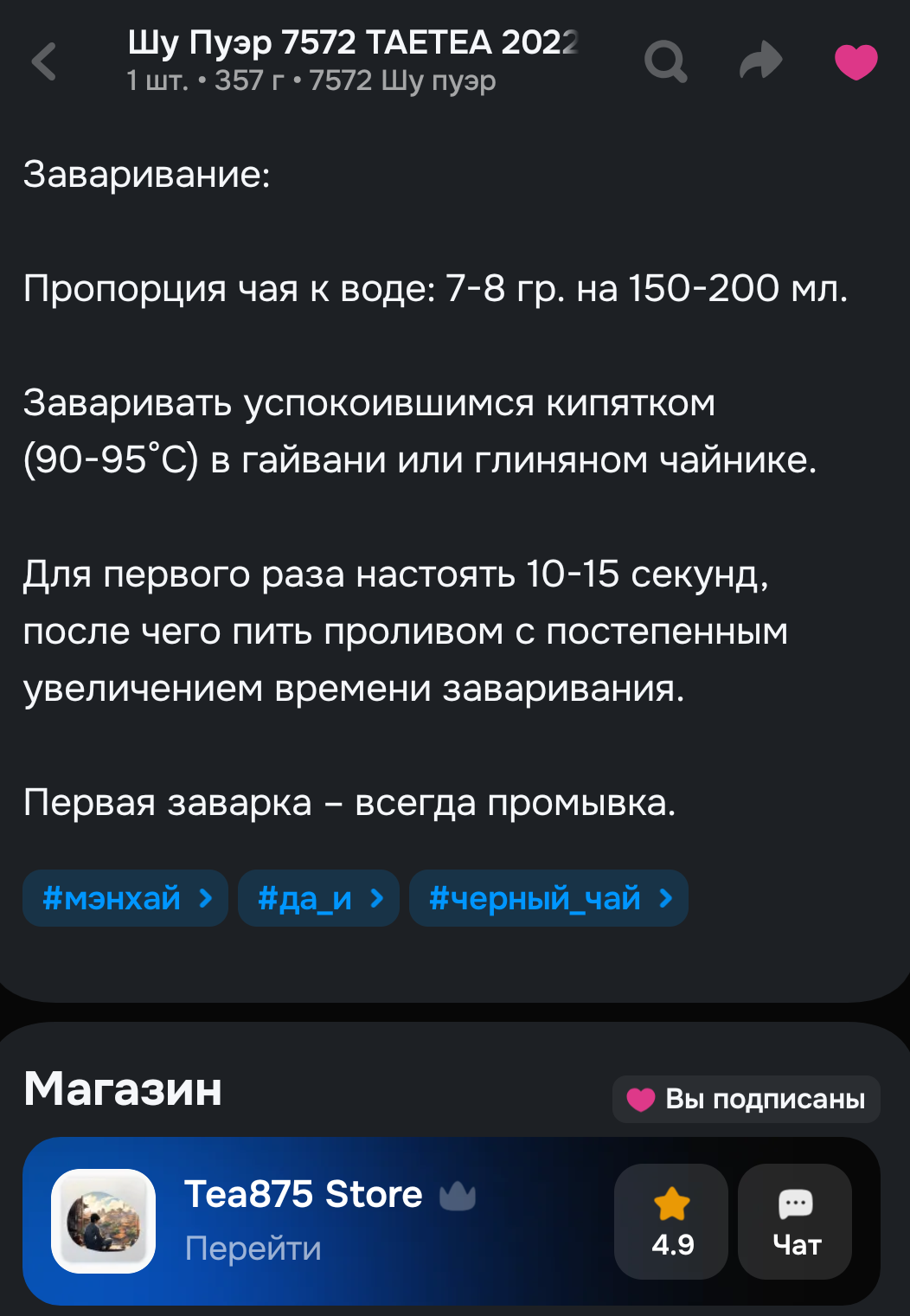Viewport: 910px width, 1316px height.
Task: Open the #черный_чай hashtag chip
Action: point(548,898)
